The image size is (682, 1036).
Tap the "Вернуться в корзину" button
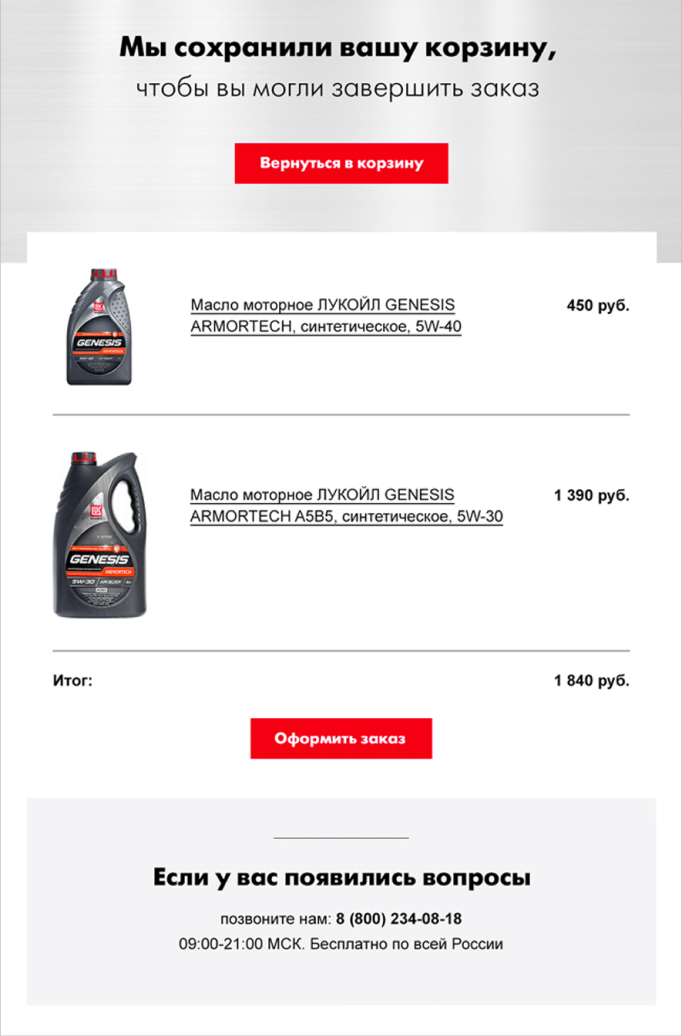click(x=341, y=163)
